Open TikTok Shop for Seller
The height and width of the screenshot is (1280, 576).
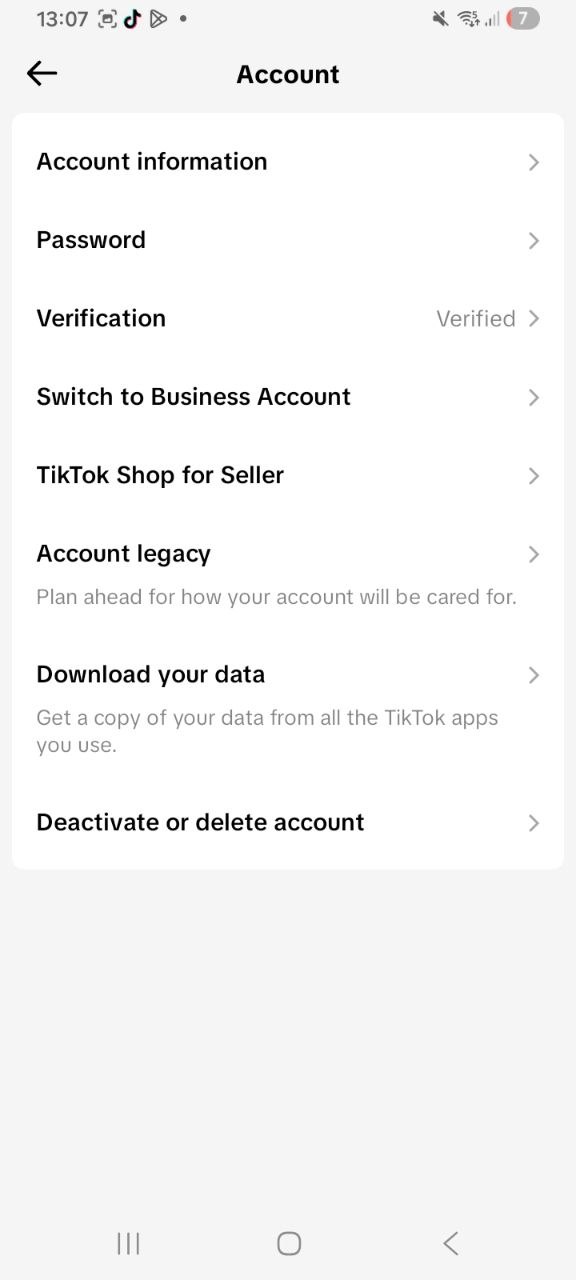pos(288,475)
